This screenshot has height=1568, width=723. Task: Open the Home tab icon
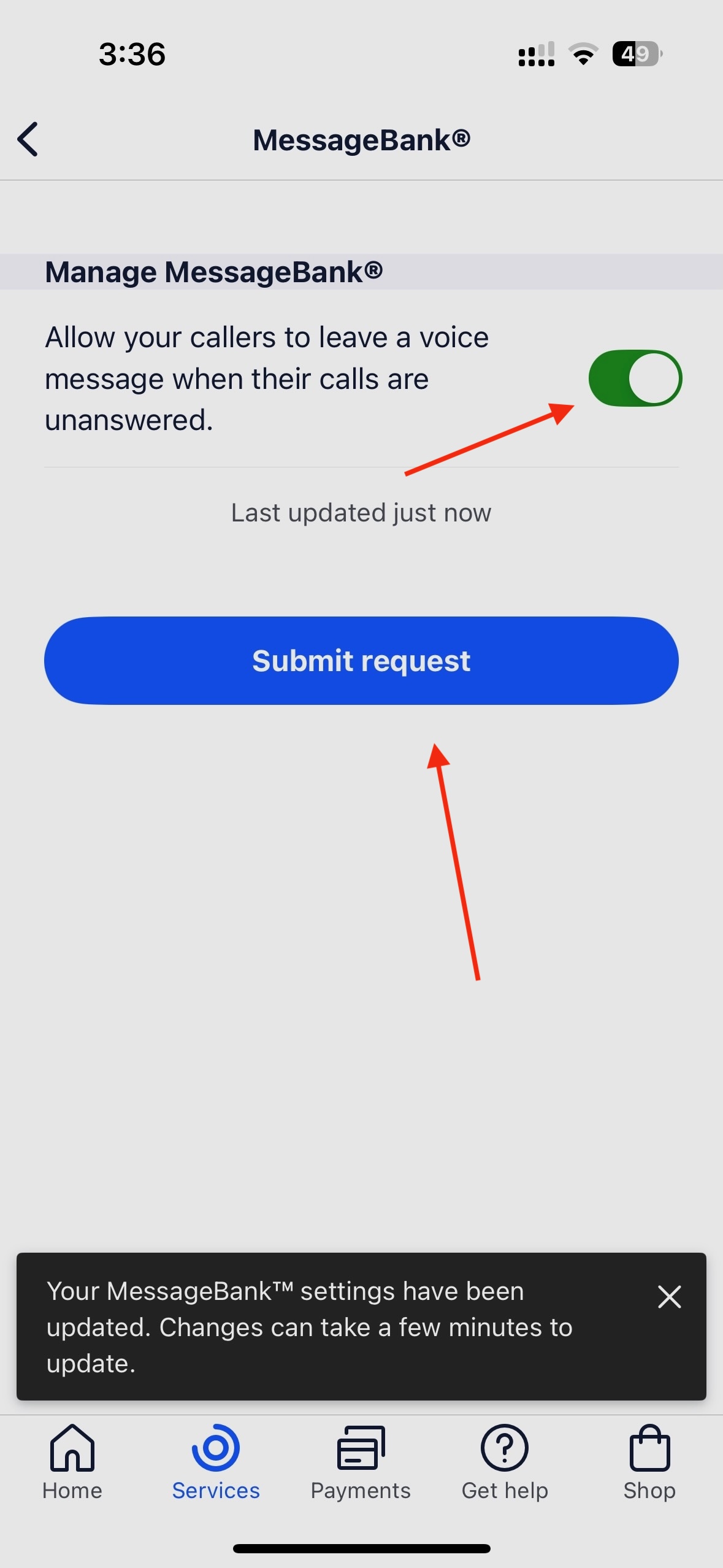click(x=72, y=1451)
